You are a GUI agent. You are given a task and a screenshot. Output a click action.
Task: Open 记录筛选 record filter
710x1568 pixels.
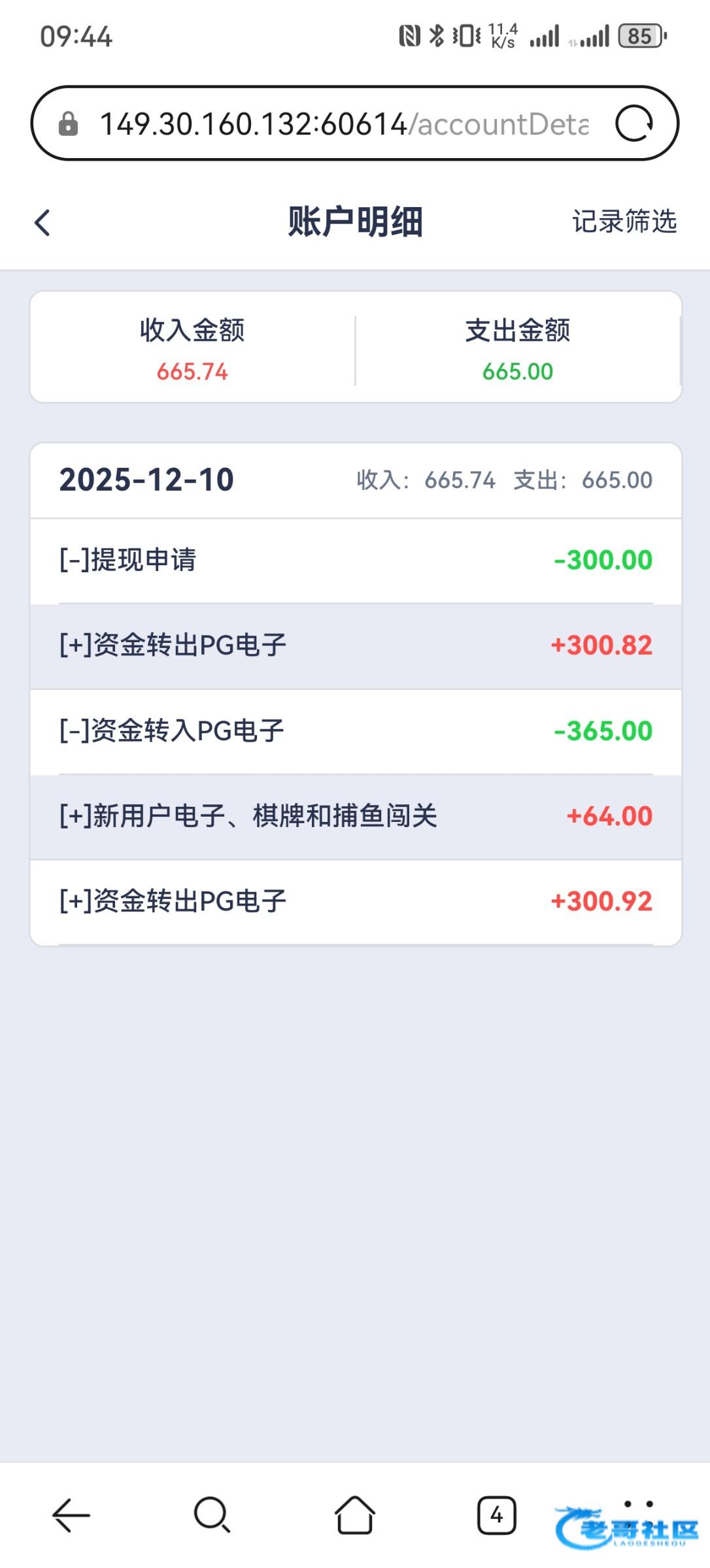pos(624,221)
